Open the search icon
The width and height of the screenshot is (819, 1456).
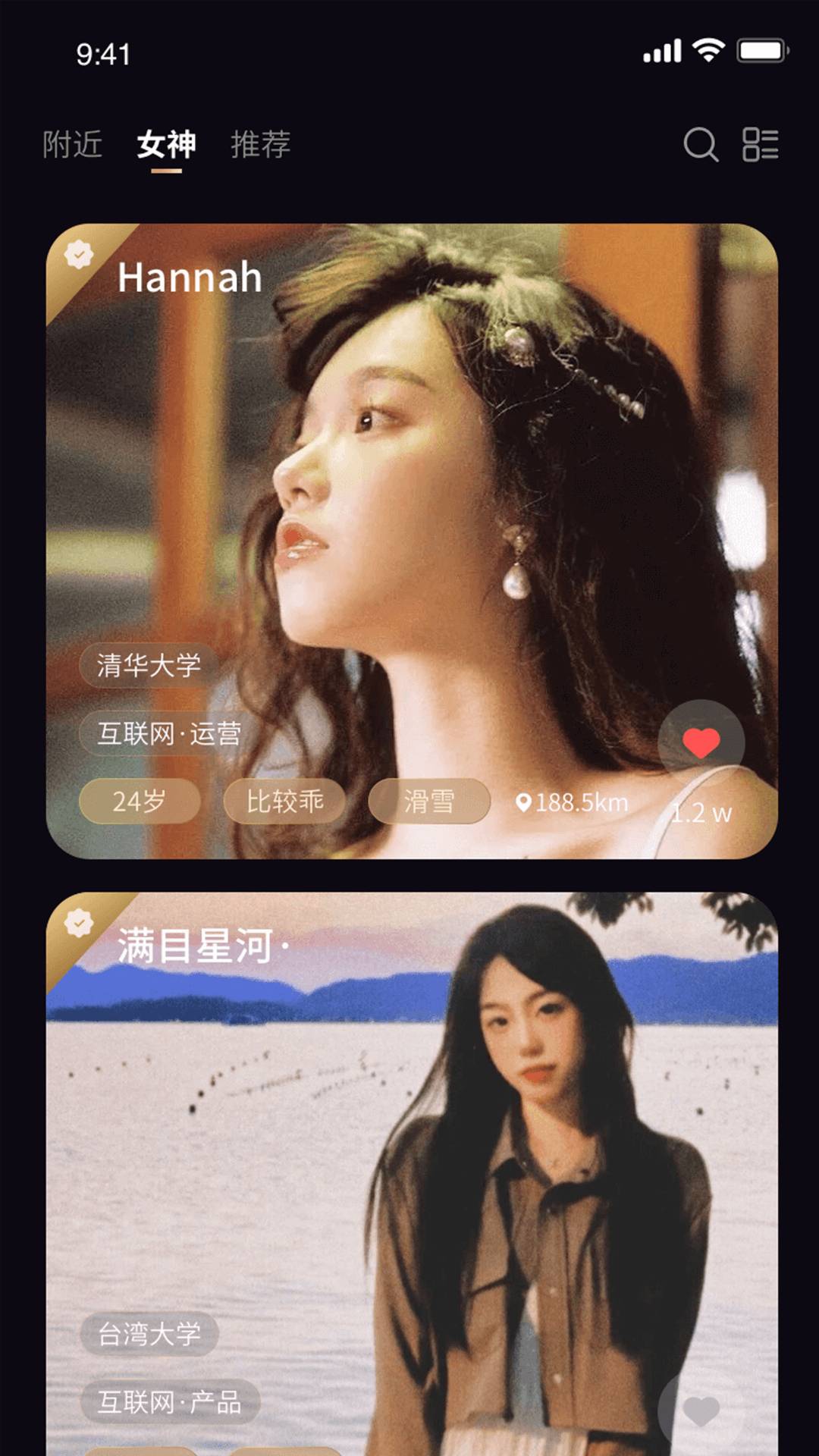[700, 144]
